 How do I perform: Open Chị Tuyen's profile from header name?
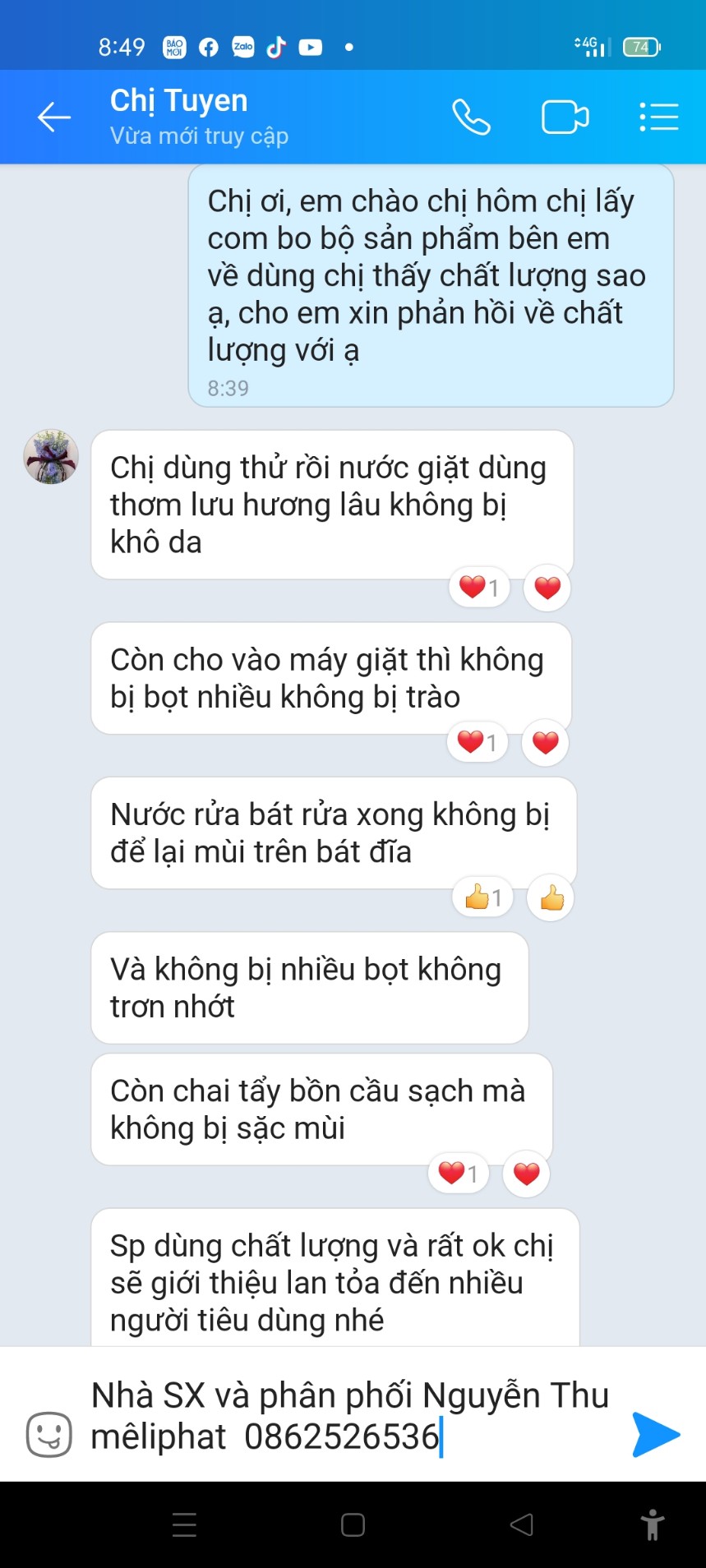coord(179,101)
